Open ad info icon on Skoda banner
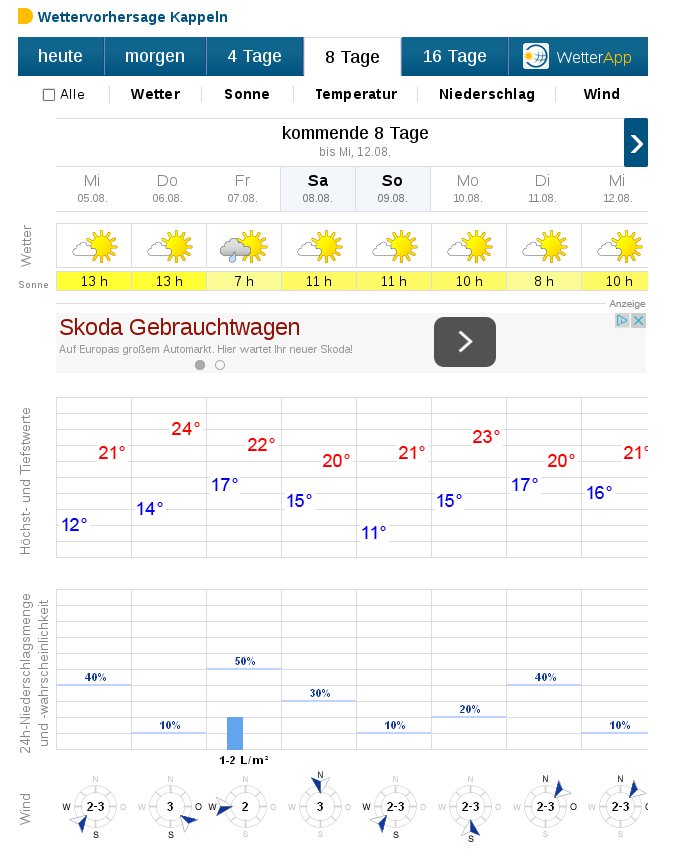The height and width of the screenshot is (867, 683). click(x=622, y=321)
